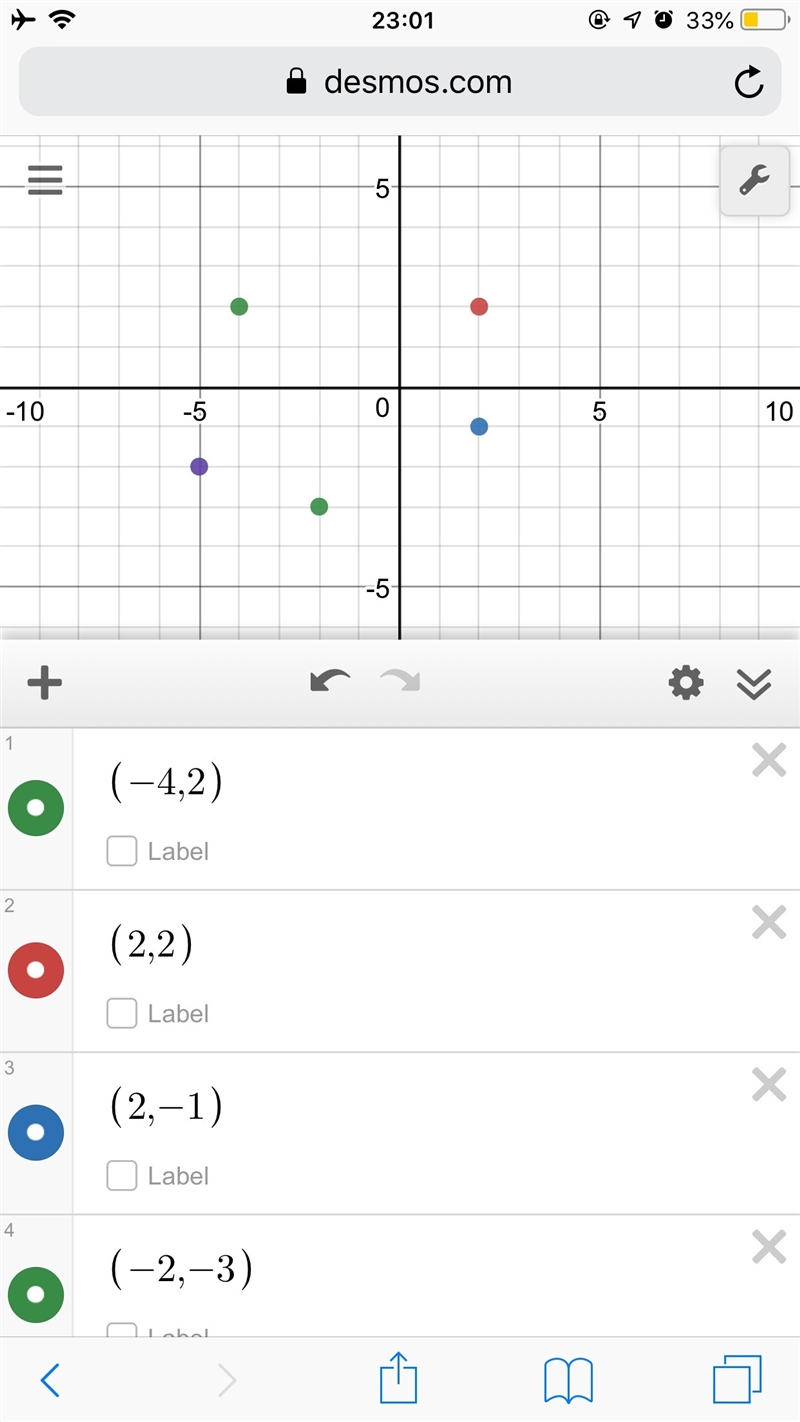800x1422 pixels.
Task: Collapse the expression list with double chevron
Action: (x=753, y=683)
